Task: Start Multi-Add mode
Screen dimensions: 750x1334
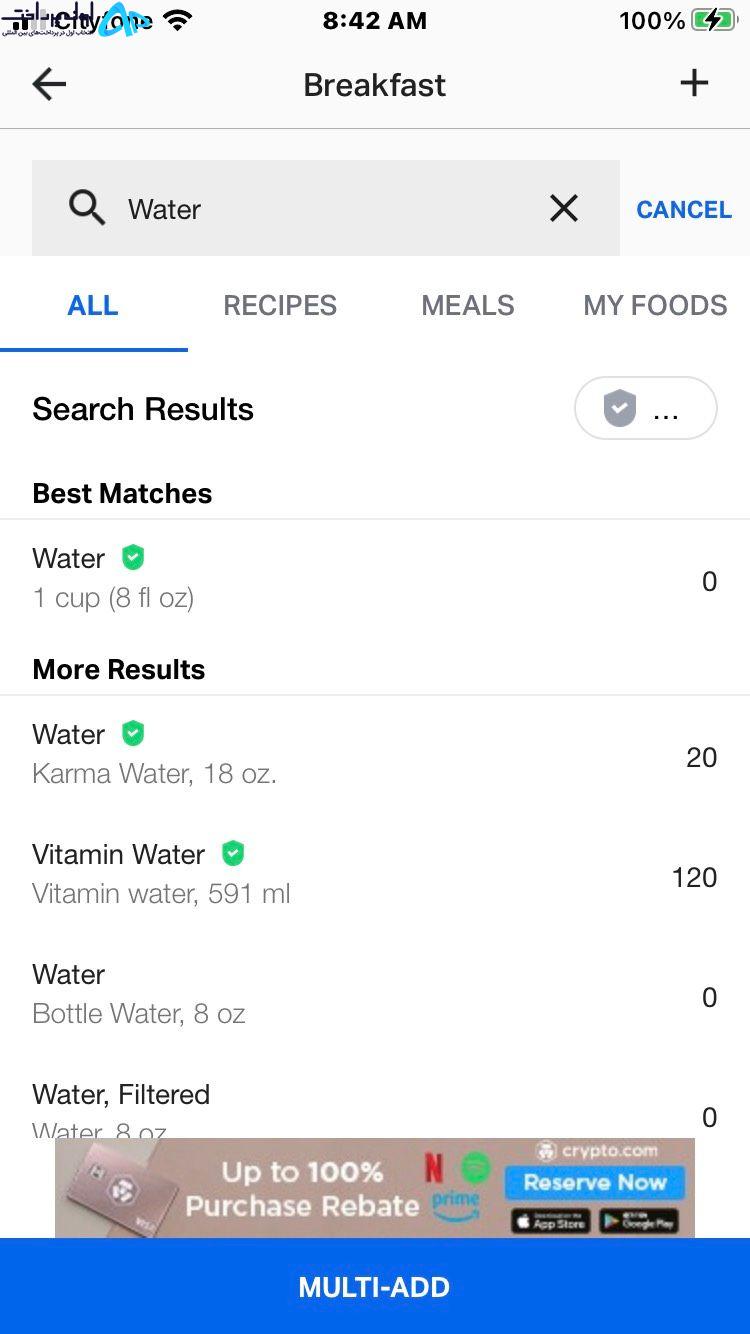Action: tap(375, 1286)
